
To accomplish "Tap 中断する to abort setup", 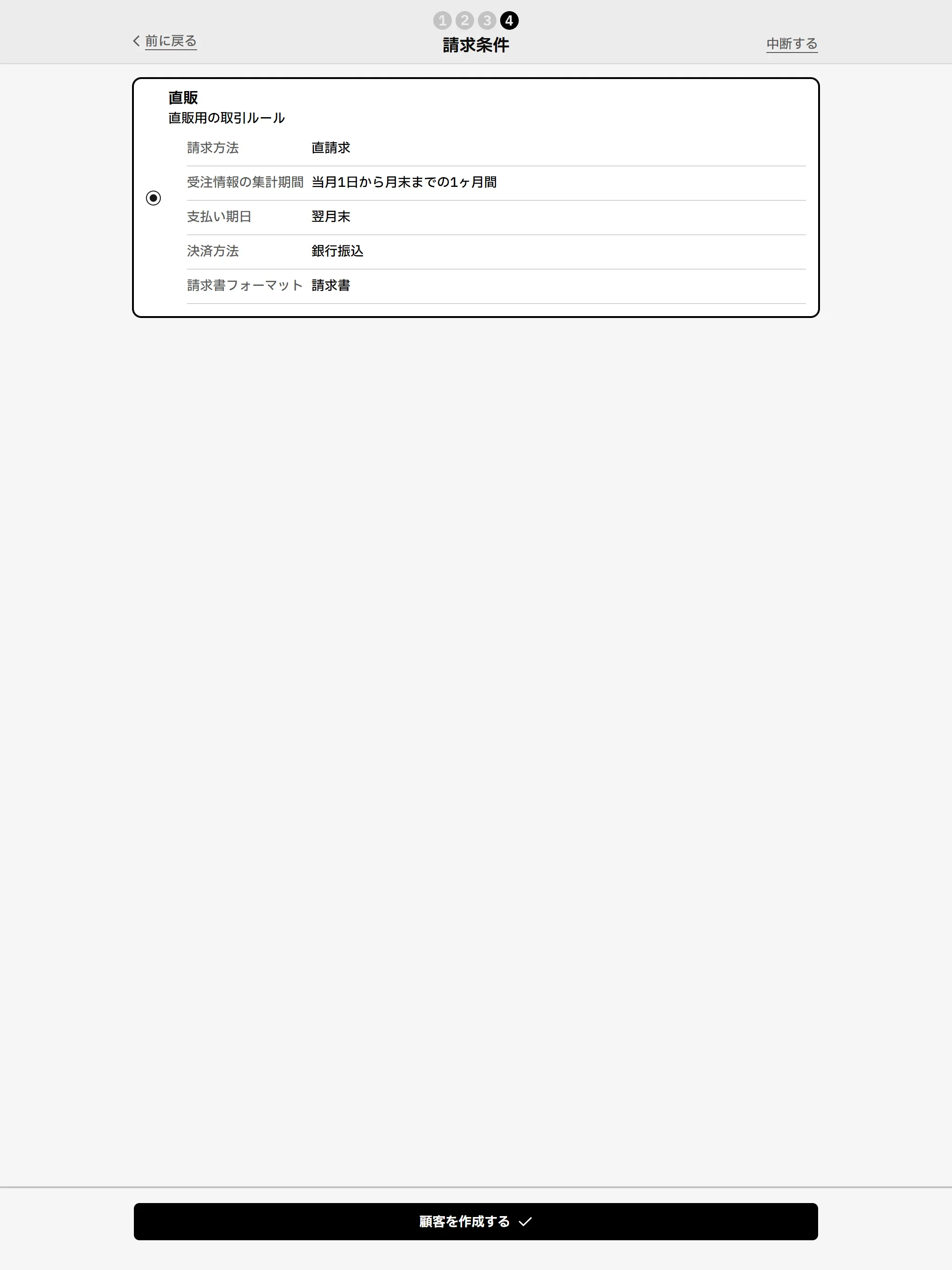I will click(x=791, y=44).
